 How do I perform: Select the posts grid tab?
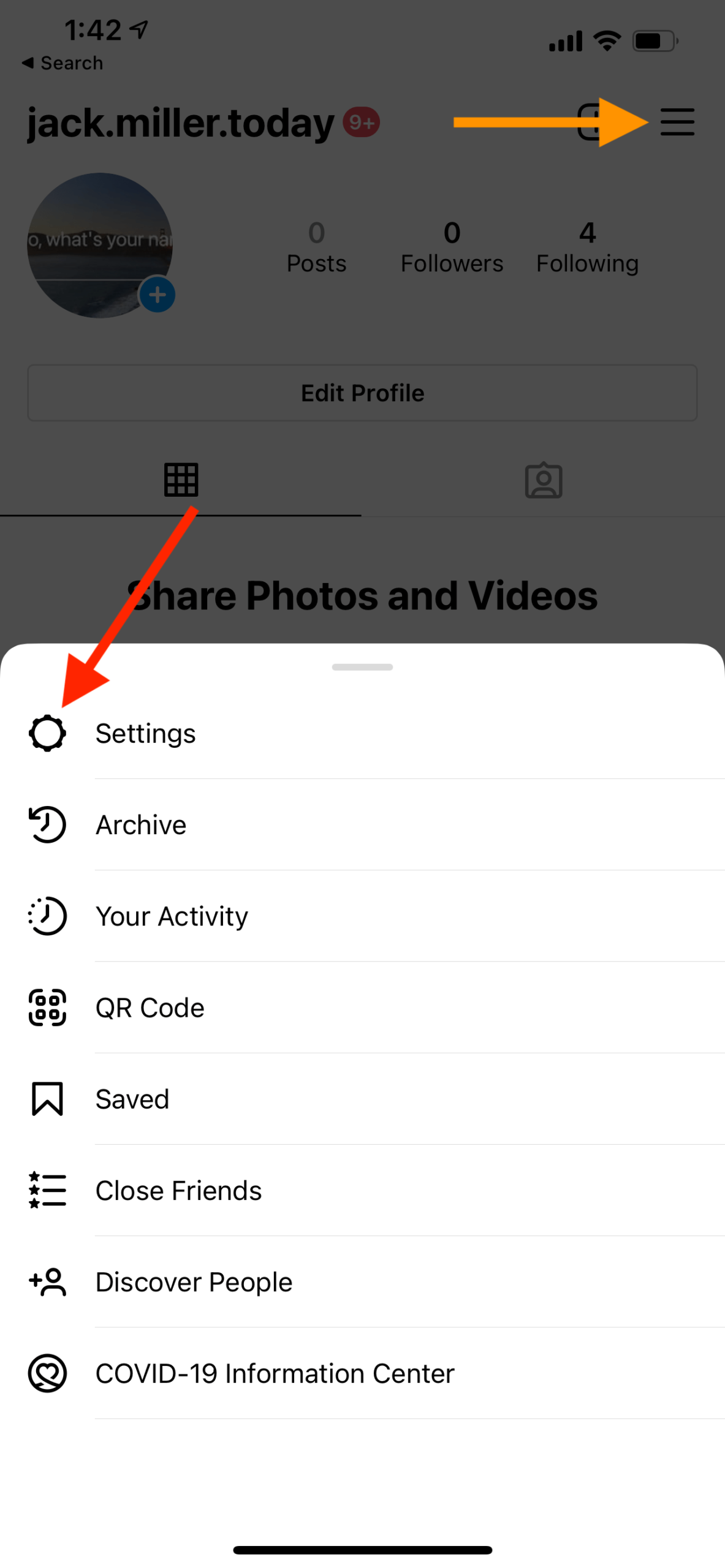[181, 480]
